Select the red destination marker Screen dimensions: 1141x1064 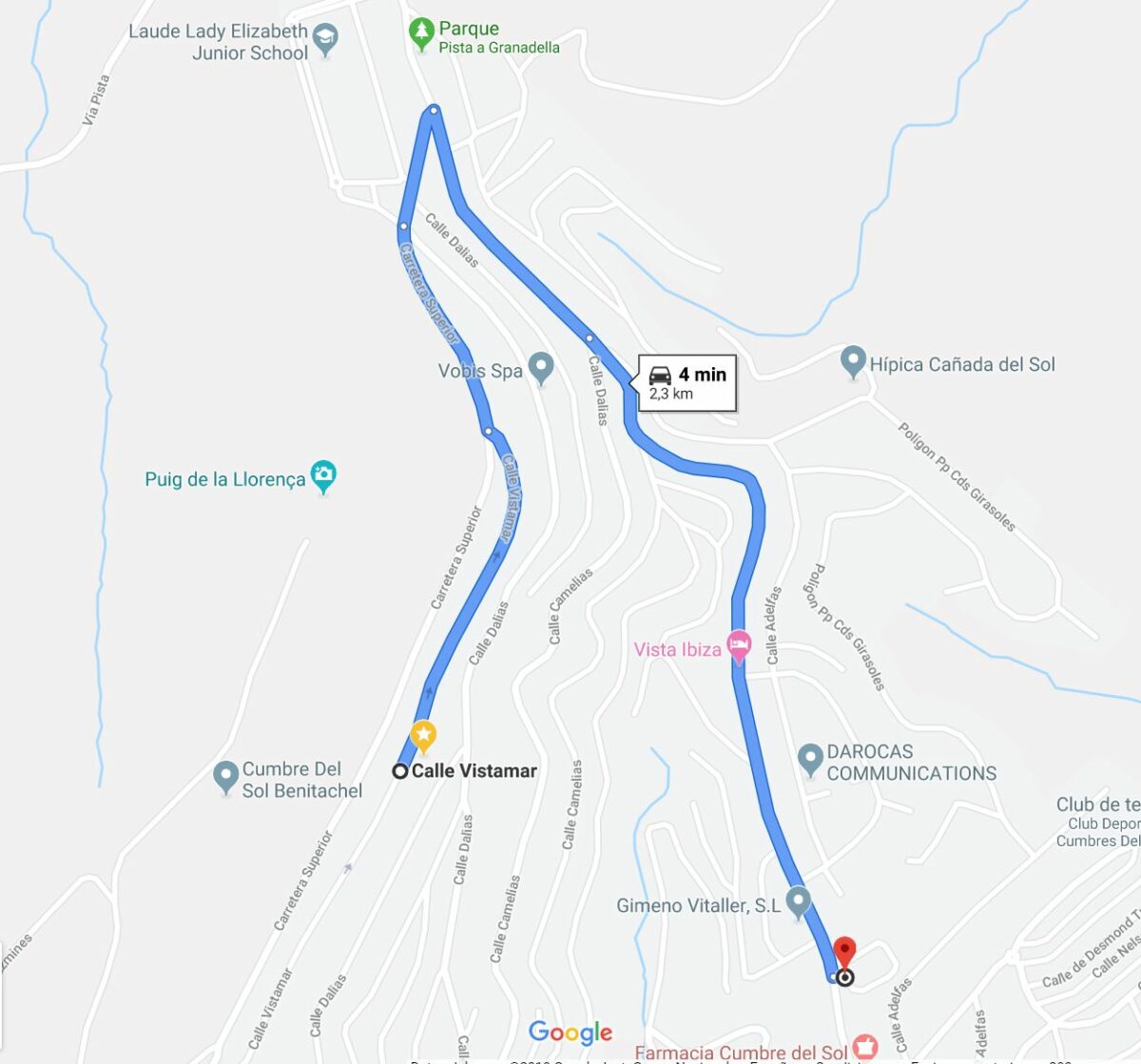[844, 953]
